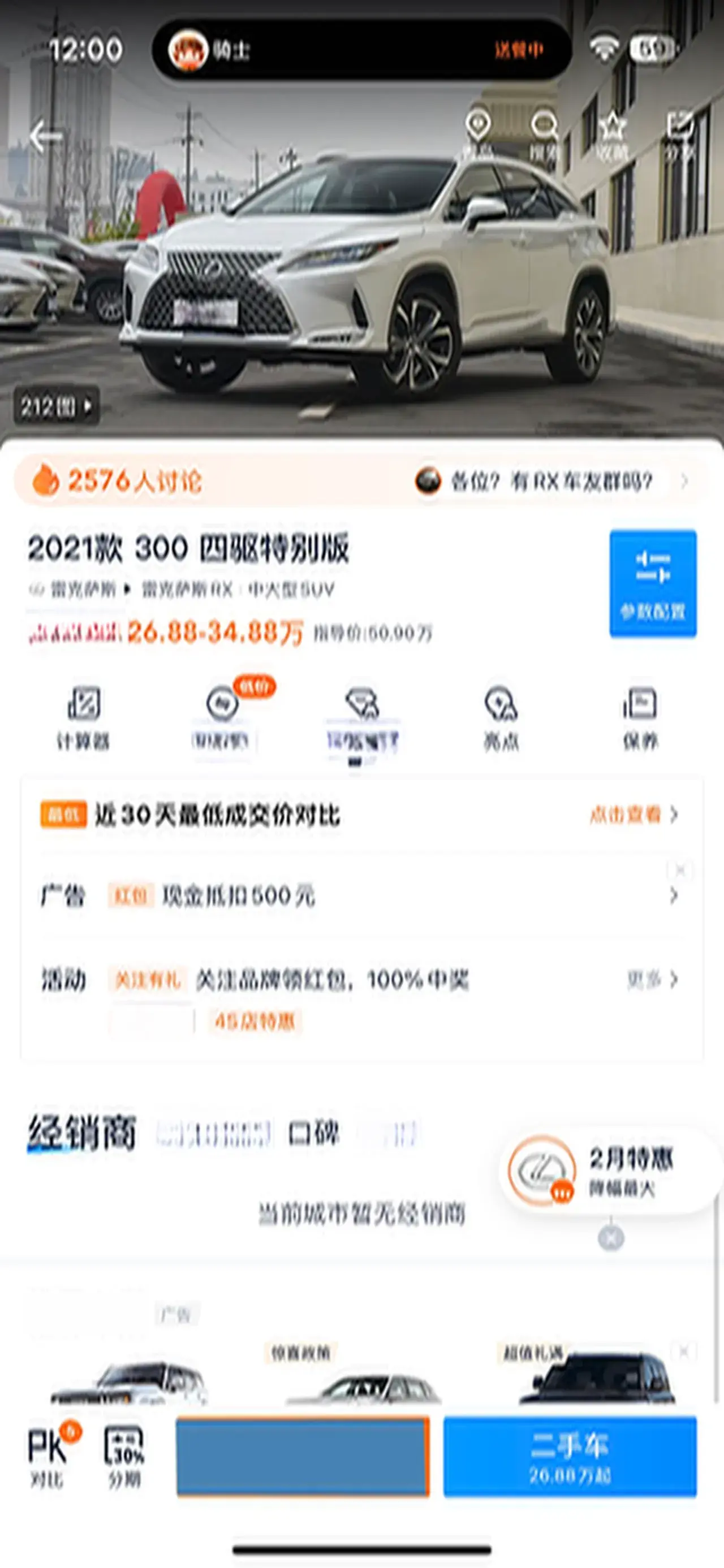
Task: Open the 现金抵扣500元 red packet offer
Action: click(x=238, y=896)
